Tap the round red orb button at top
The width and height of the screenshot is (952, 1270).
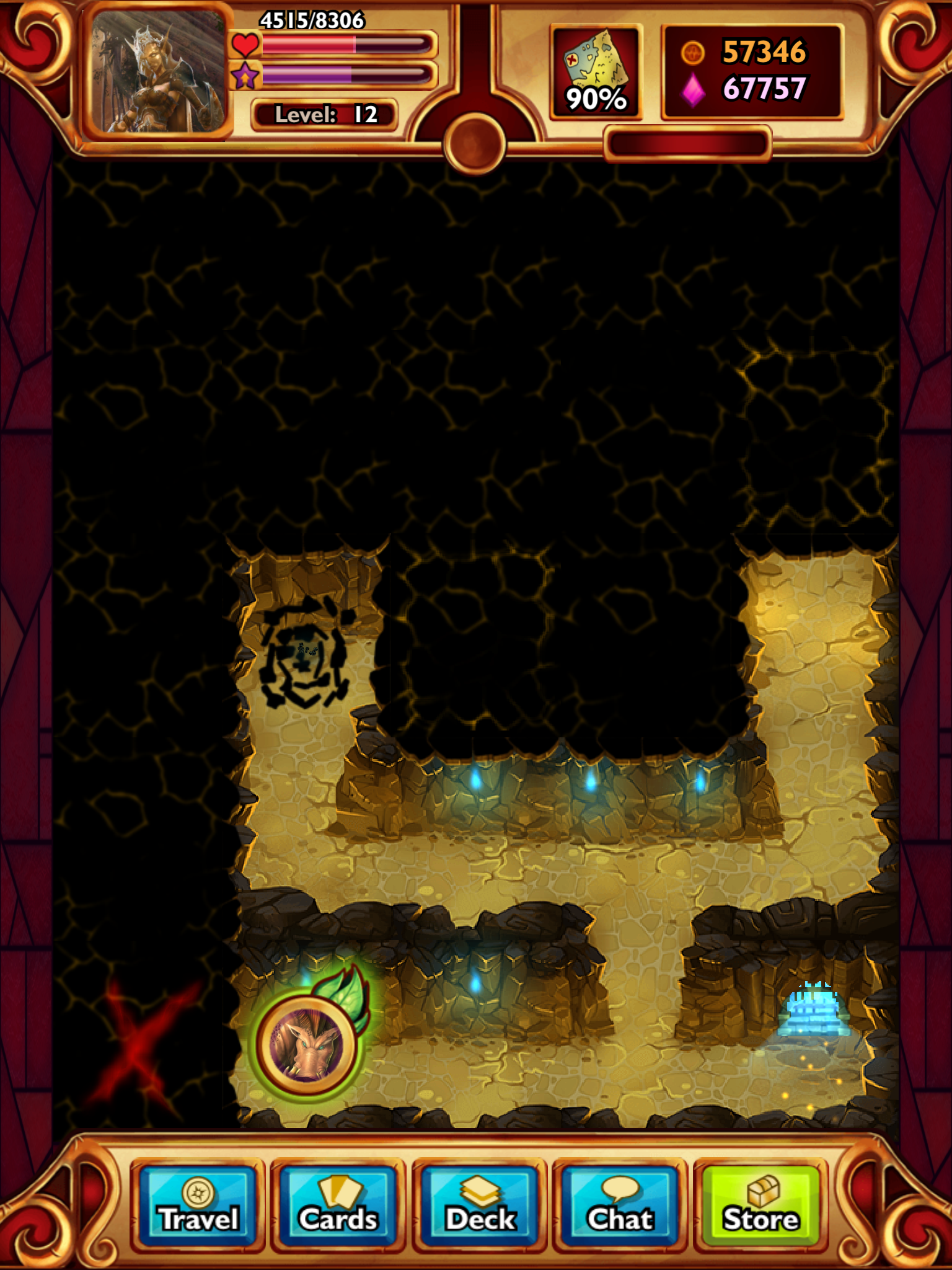475,143
